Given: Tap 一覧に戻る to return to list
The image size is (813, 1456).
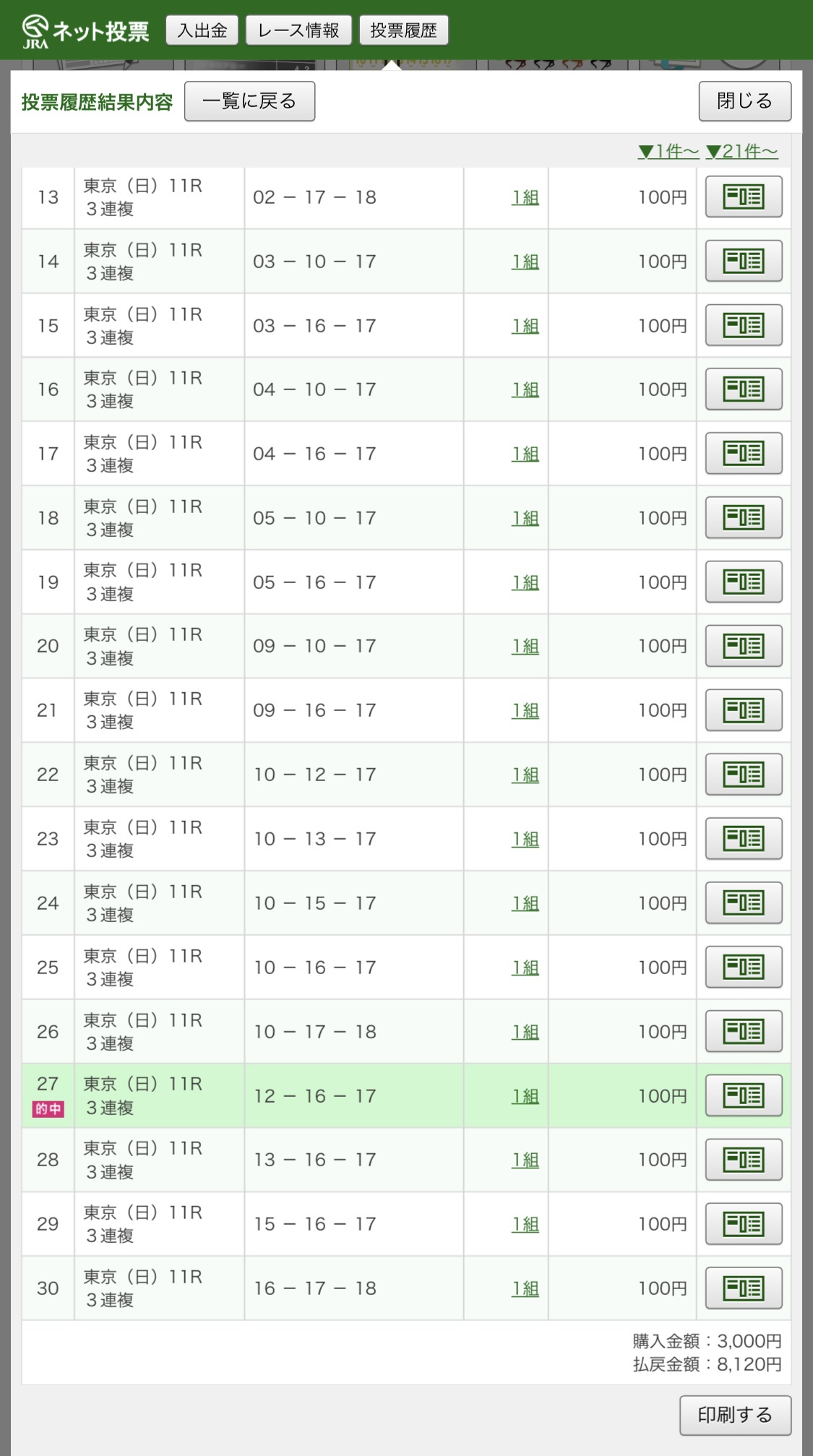Looking at the screenshot, I should pyautogui.click(x=249, y=101).
